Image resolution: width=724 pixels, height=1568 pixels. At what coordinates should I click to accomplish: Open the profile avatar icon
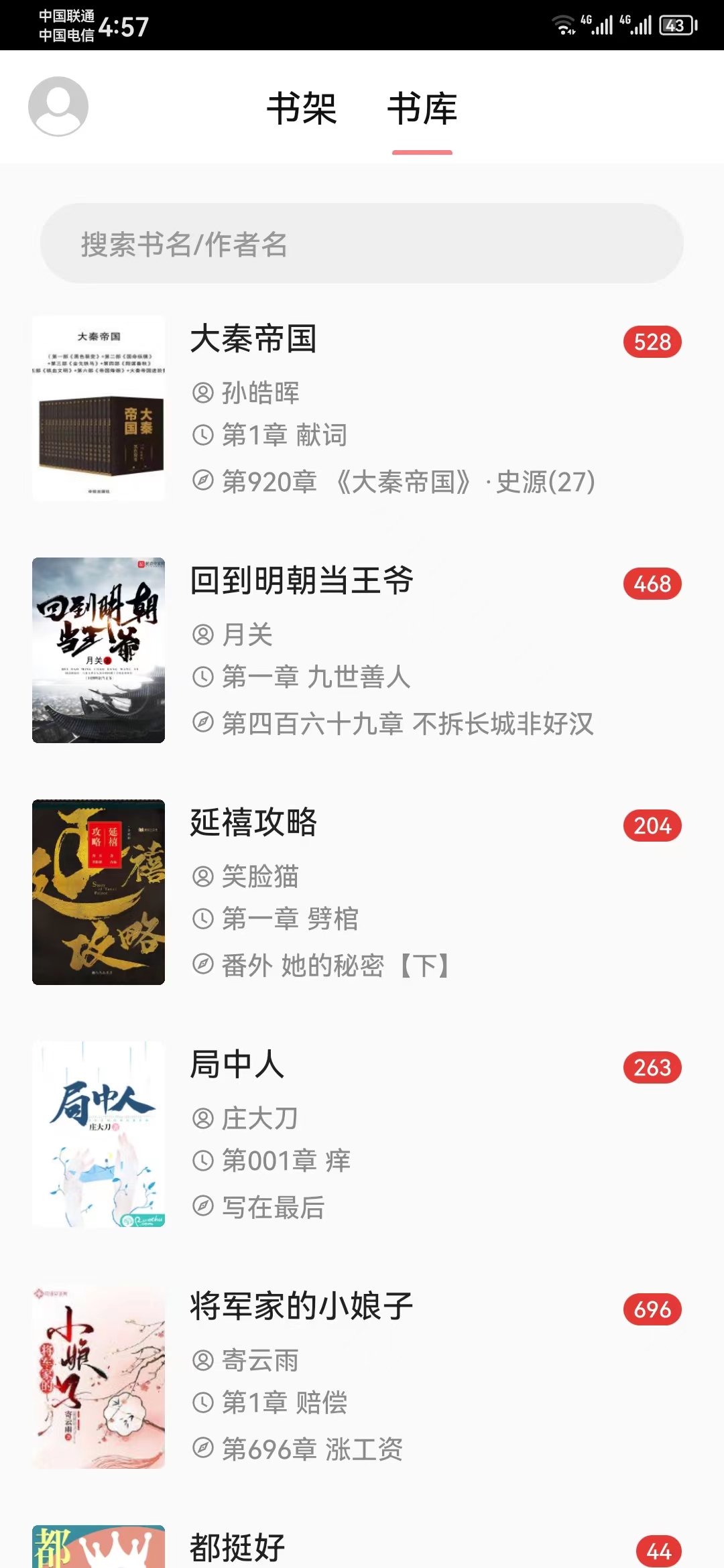click(x=58, y=107)
